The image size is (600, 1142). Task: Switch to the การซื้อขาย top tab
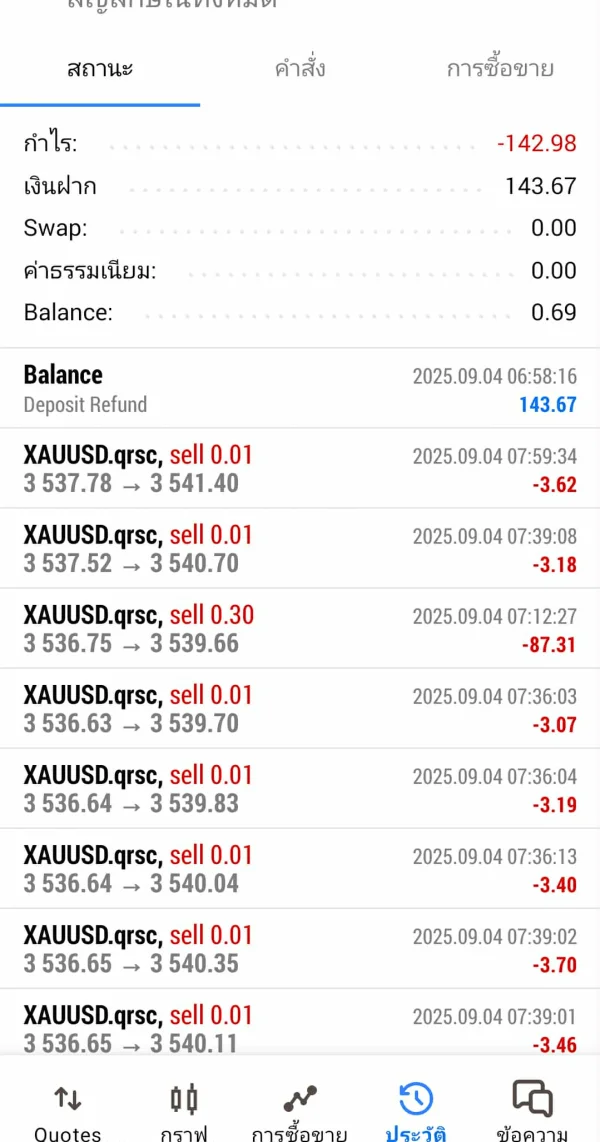(x=499, y=69)
